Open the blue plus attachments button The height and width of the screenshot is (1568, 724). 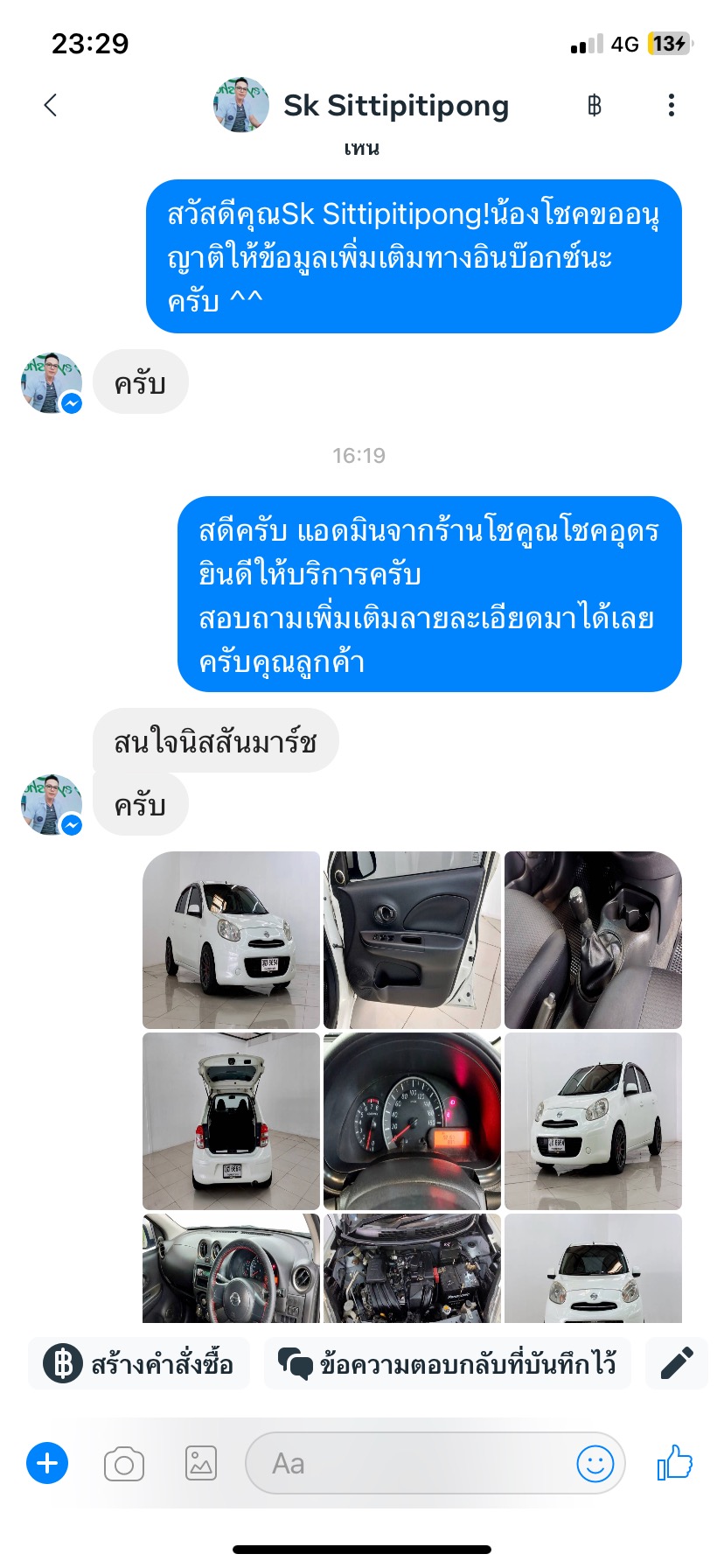click(47, 1463)
